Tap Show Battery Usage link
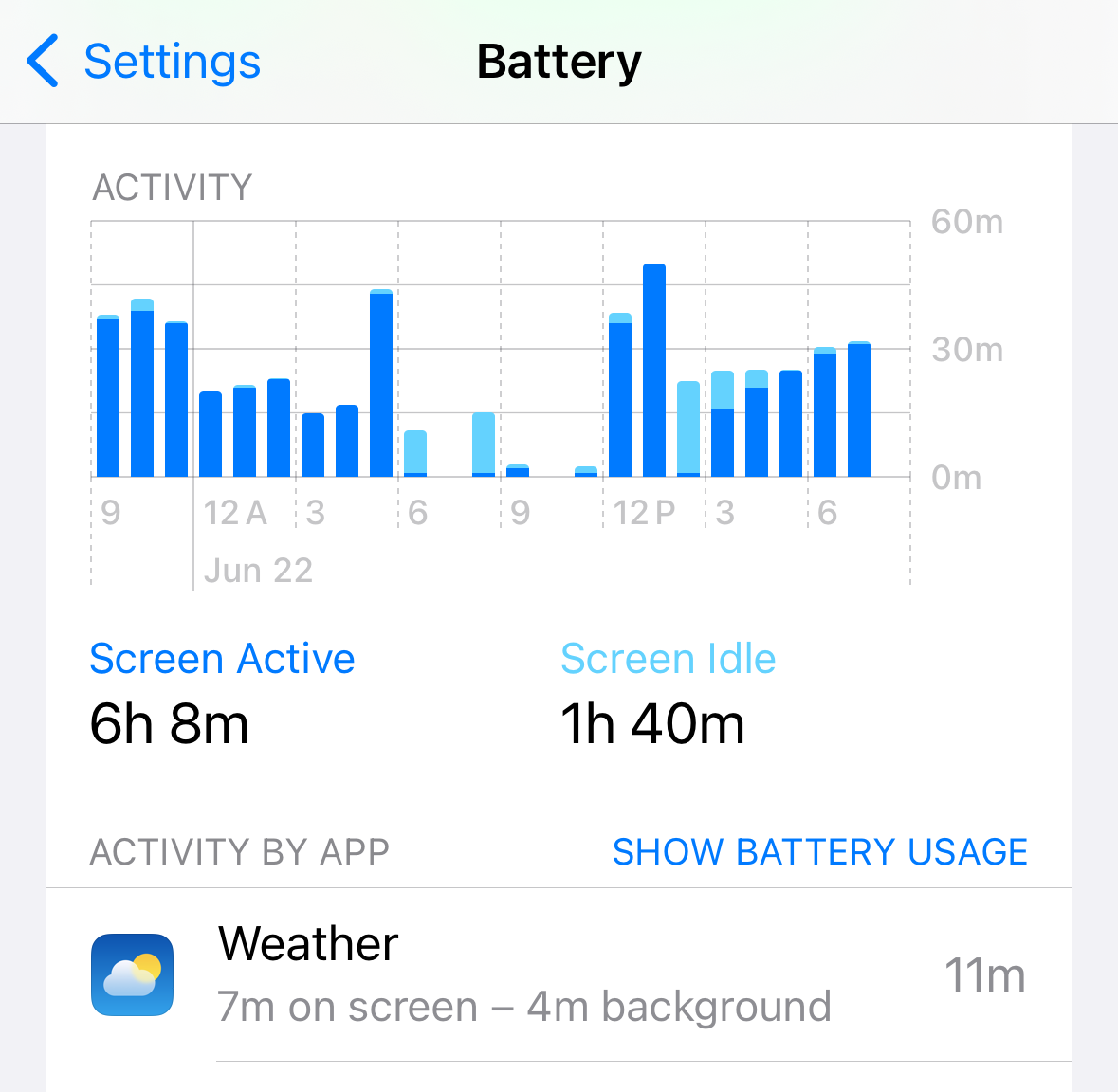This screenshot has width=1118, height=1092. 820,852
